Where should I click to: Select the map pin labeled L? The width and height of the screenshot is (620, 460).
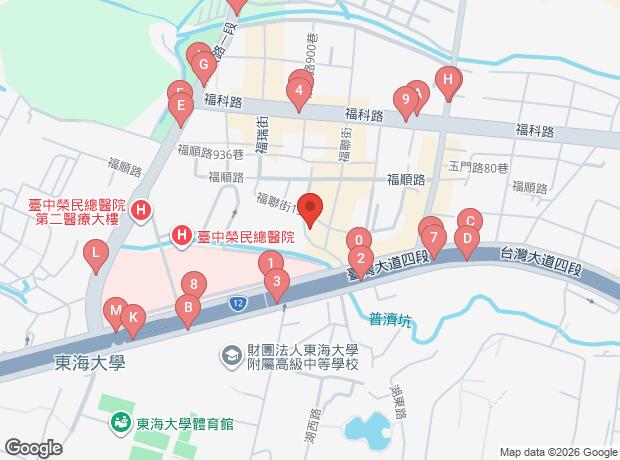click(95, 255)
